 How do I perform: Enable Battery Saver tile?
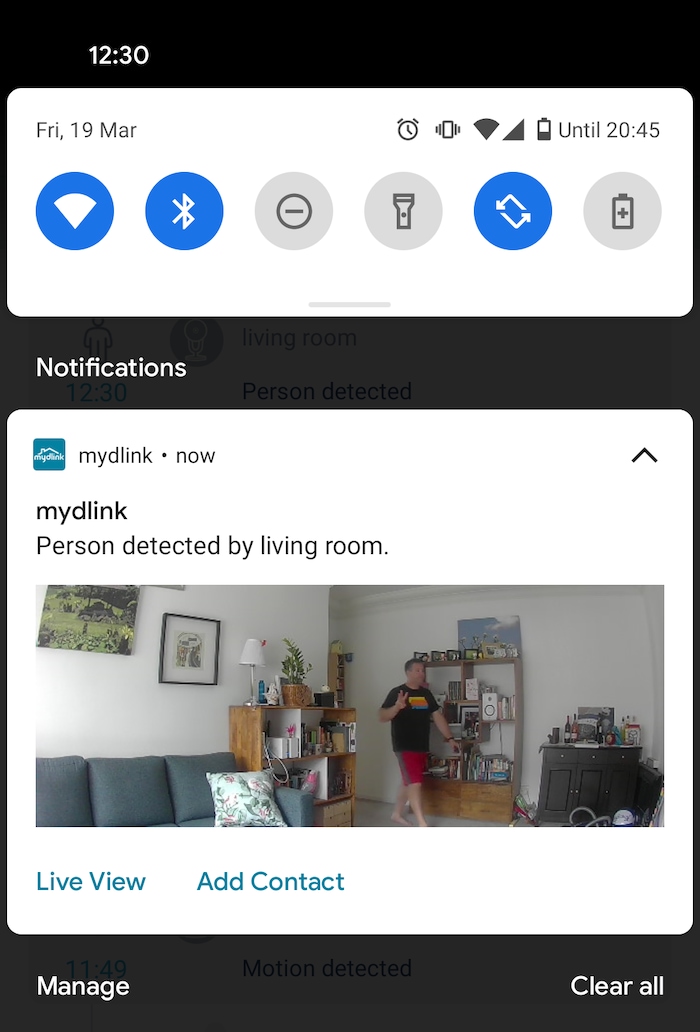point(622,211)
